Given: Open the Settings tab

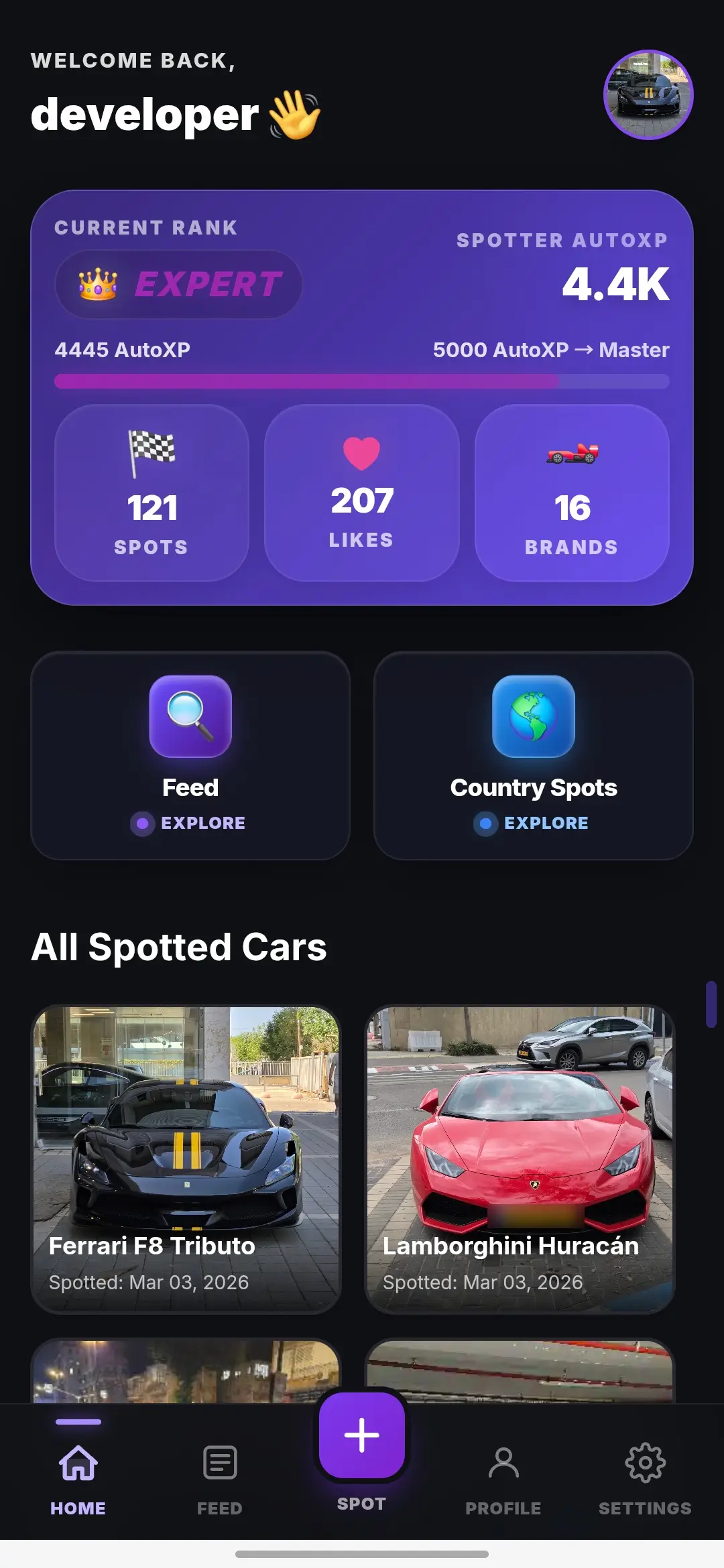Looking at the screenshot, I should click(645, 1475).
